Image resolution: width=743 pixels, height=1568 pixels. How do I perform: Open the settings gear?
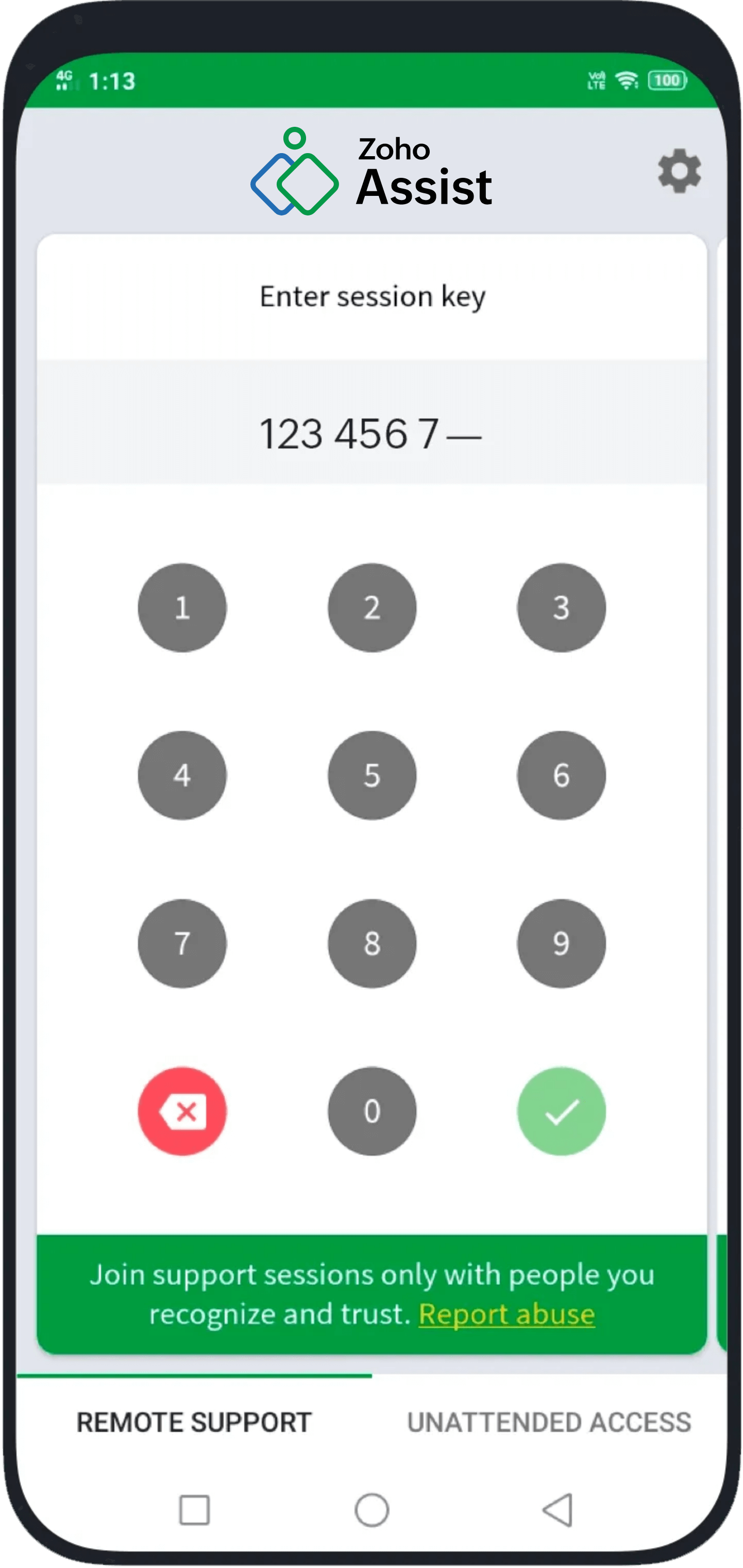tap(679, 171)
